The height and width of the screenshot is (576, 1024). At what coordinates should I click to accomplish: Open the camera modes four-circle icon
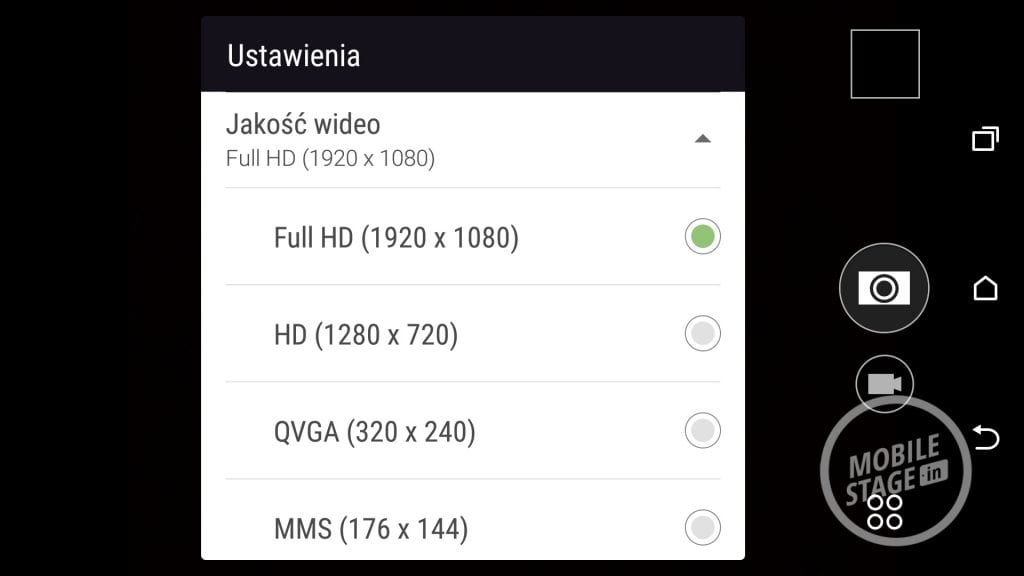[x=884, y=511]
